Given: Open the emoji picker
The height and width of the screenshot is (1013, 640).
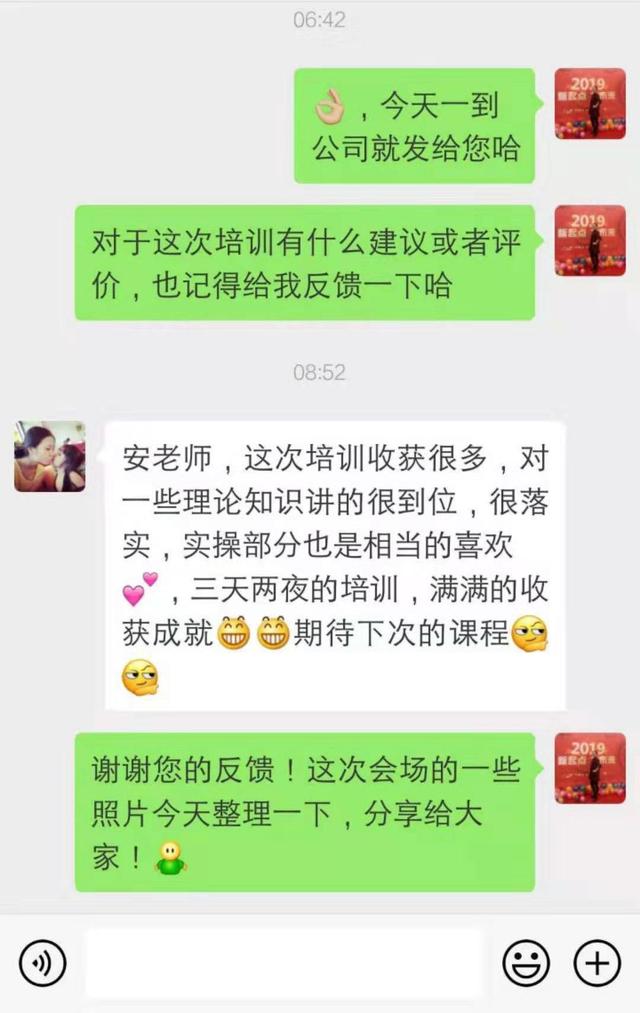Looking at the screenshot, I should [x=525, y=963].
